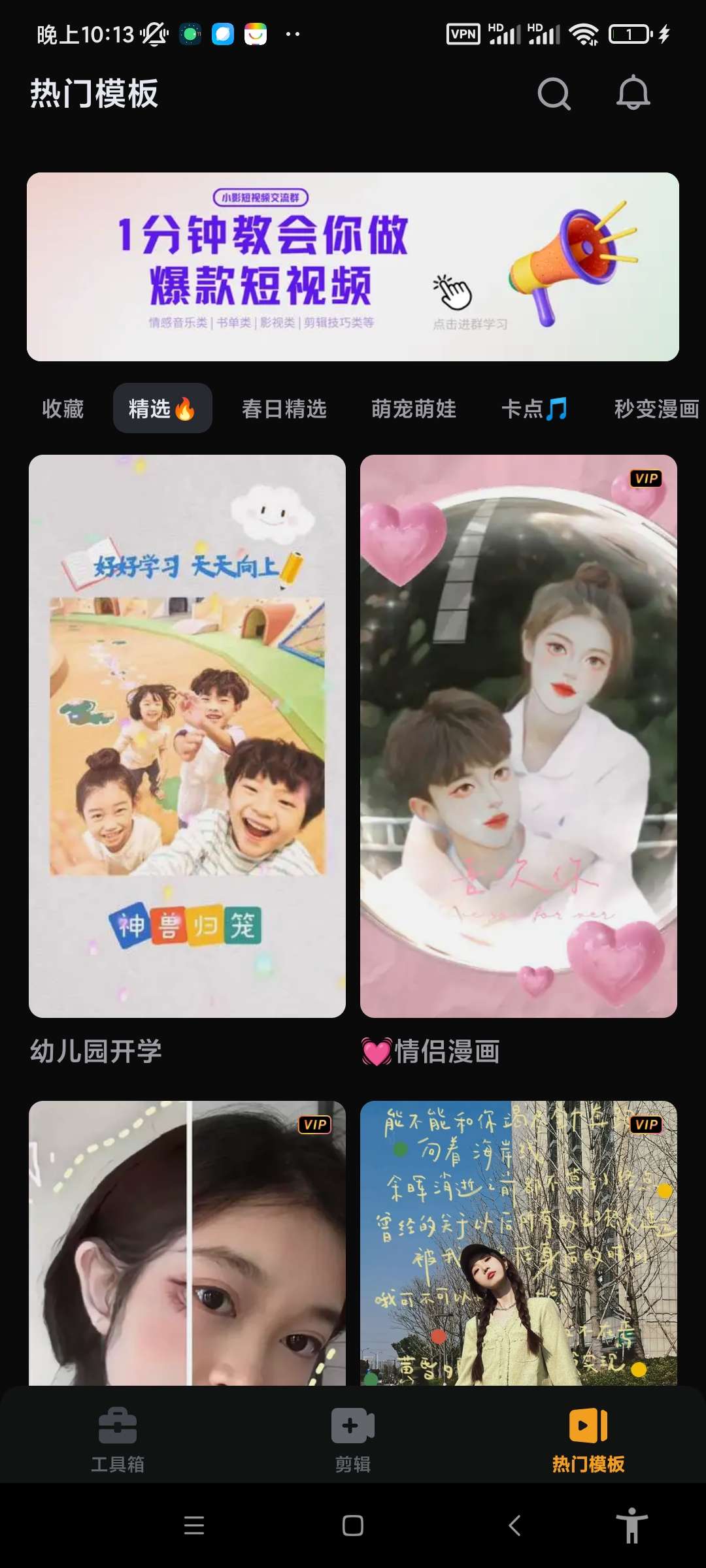Switch to the 秒变漫画 tab
The width and height of the screenshot is (706, 1568).
[x=656, y=409]
